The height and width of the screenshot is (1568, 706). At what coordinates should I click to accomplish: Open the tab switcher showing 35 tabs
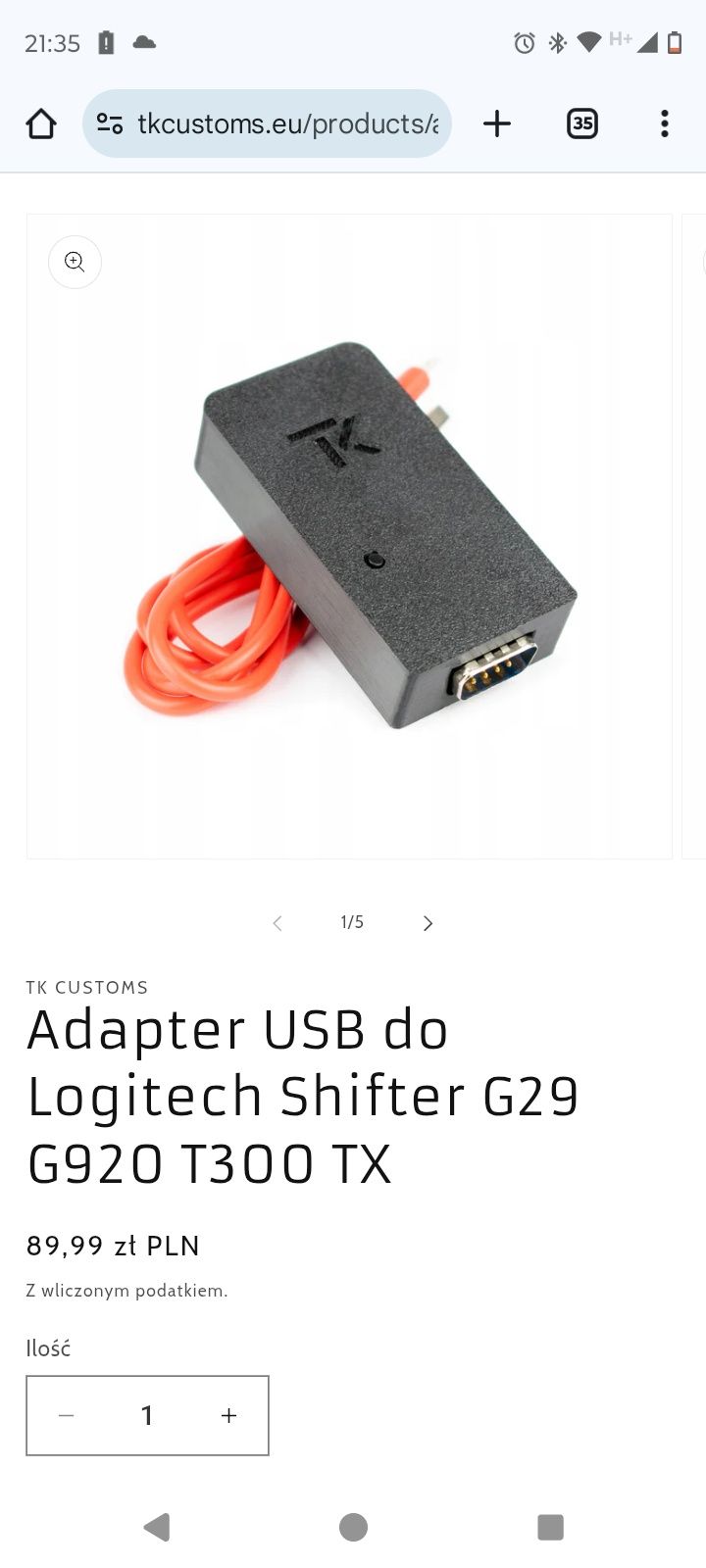[x=582, y=123]
